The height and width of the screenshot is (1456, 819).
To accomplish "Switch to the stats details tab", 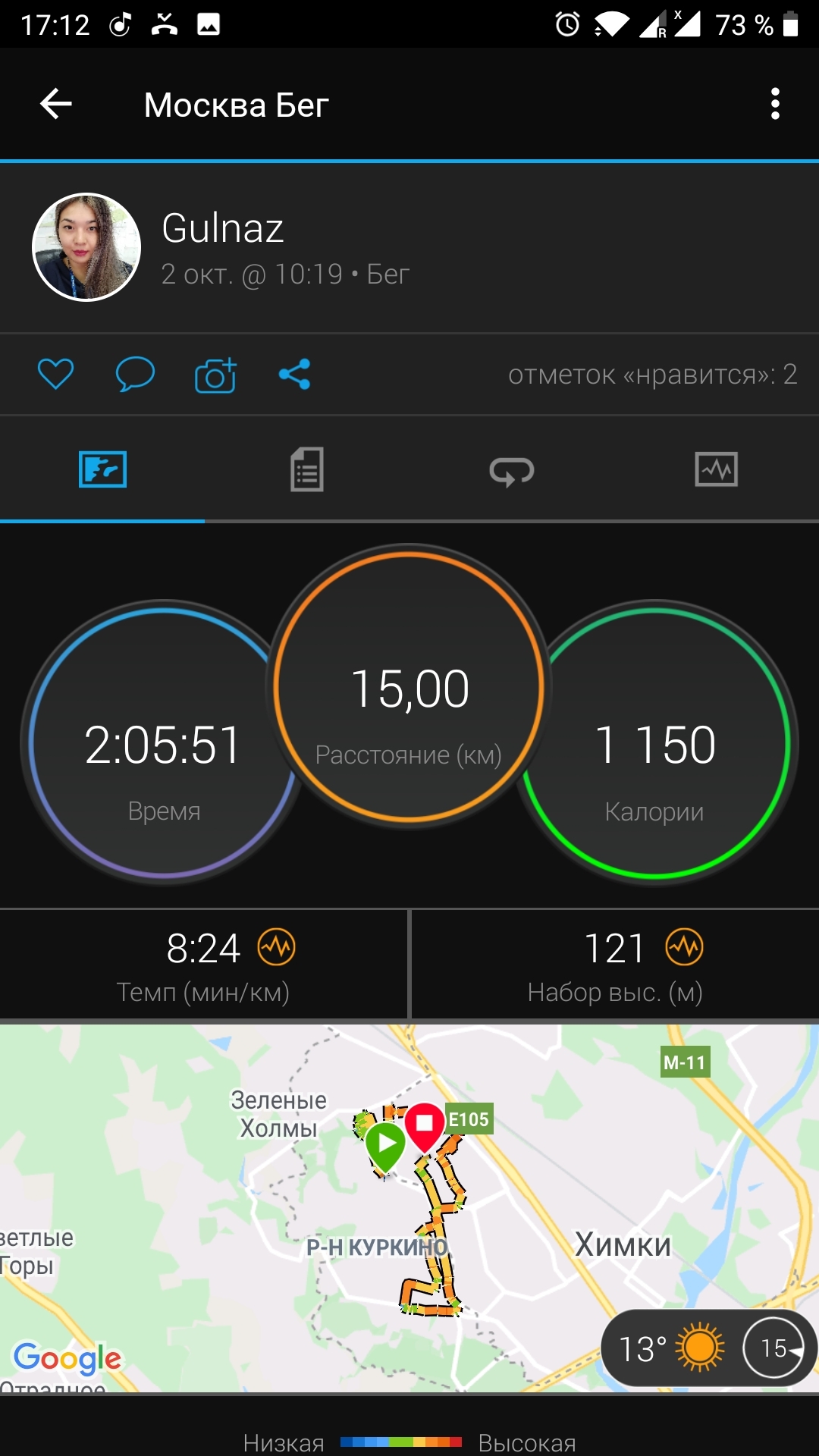I will tap(307, 469).
